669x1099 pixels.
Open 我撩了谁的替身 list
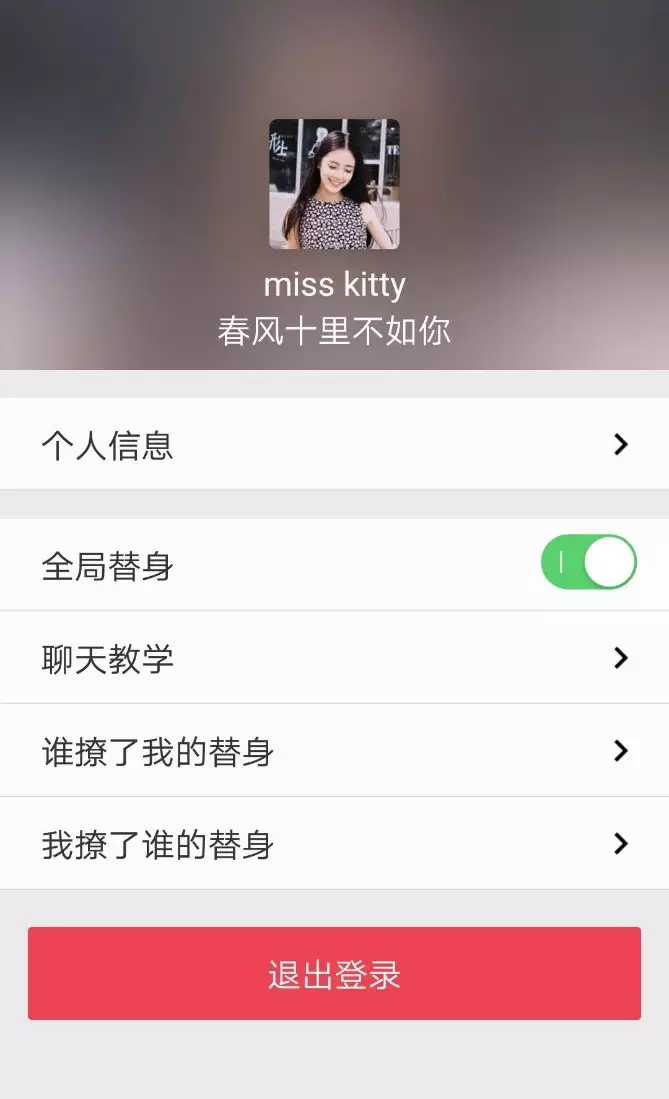tap(334, 844)
